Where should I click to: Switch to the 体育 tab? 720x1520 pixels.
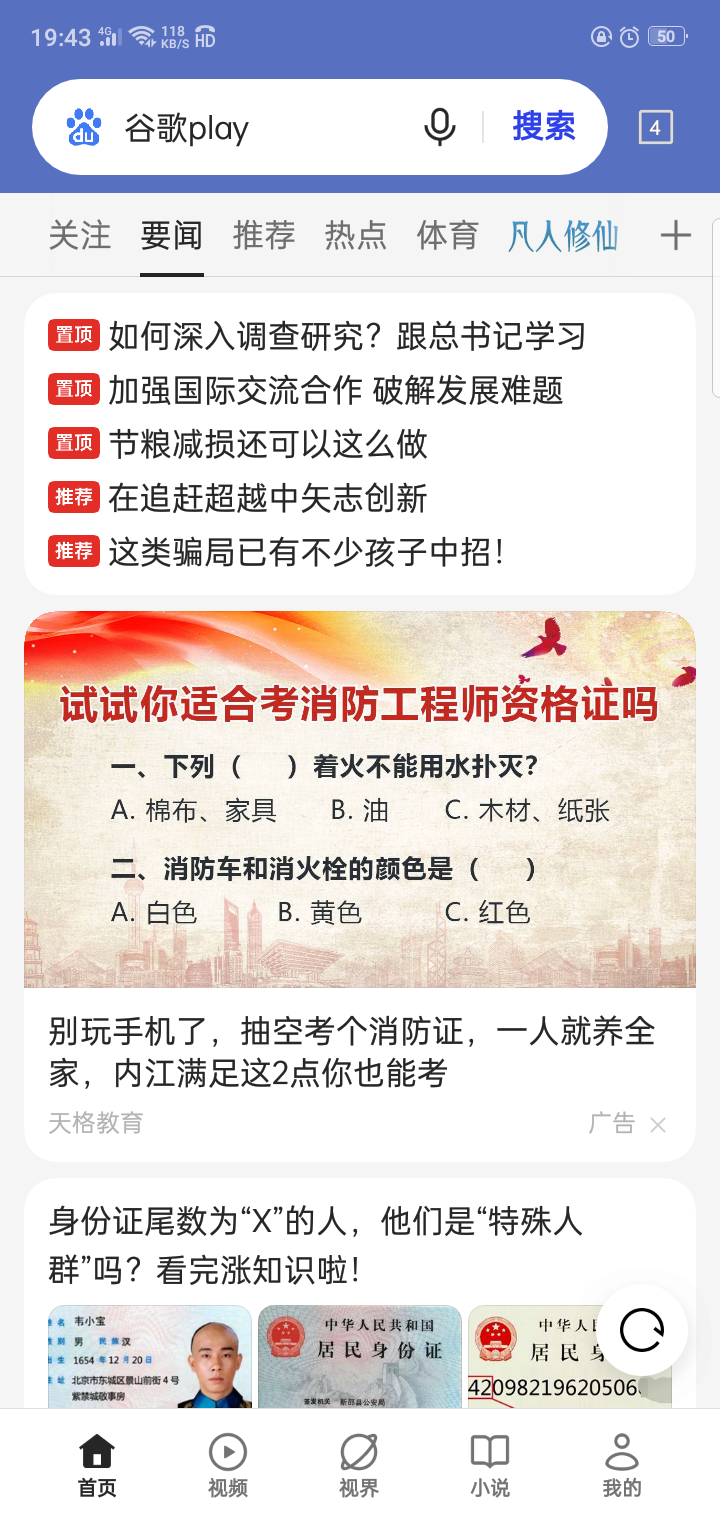[x=448, y=236]
